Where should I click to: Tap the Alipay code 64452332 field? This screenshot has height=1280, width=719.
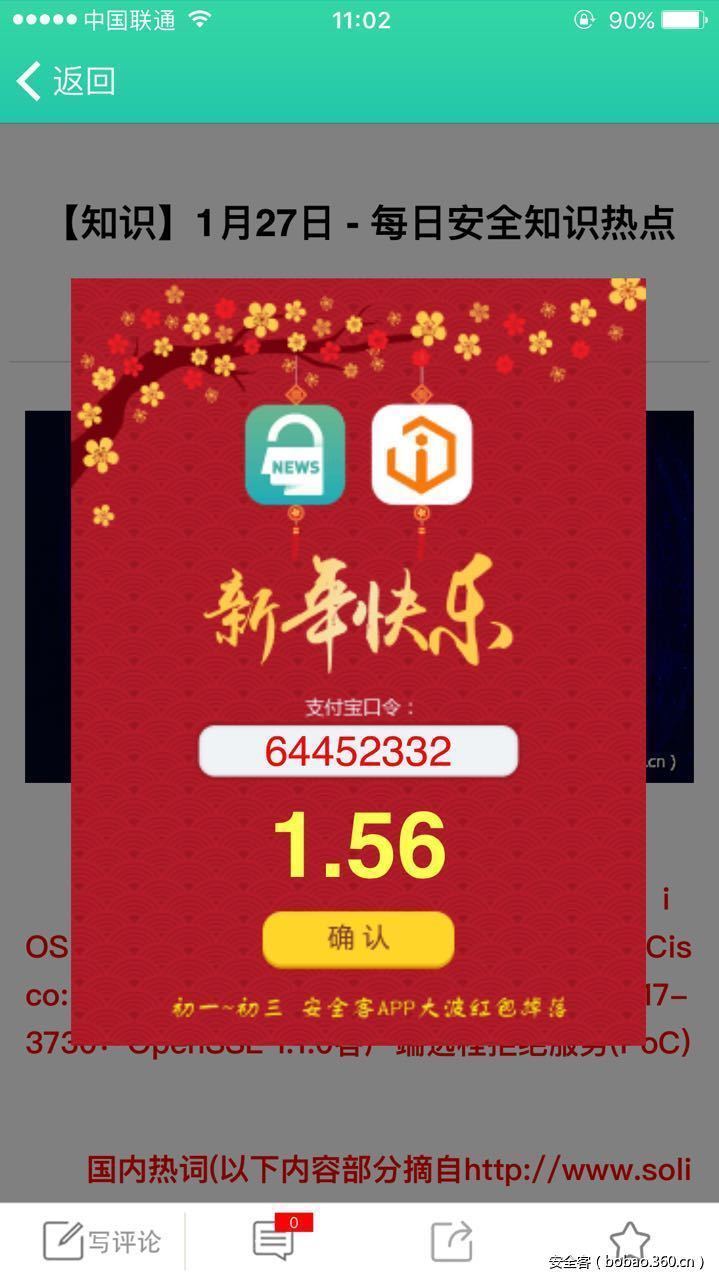(358, 751)
